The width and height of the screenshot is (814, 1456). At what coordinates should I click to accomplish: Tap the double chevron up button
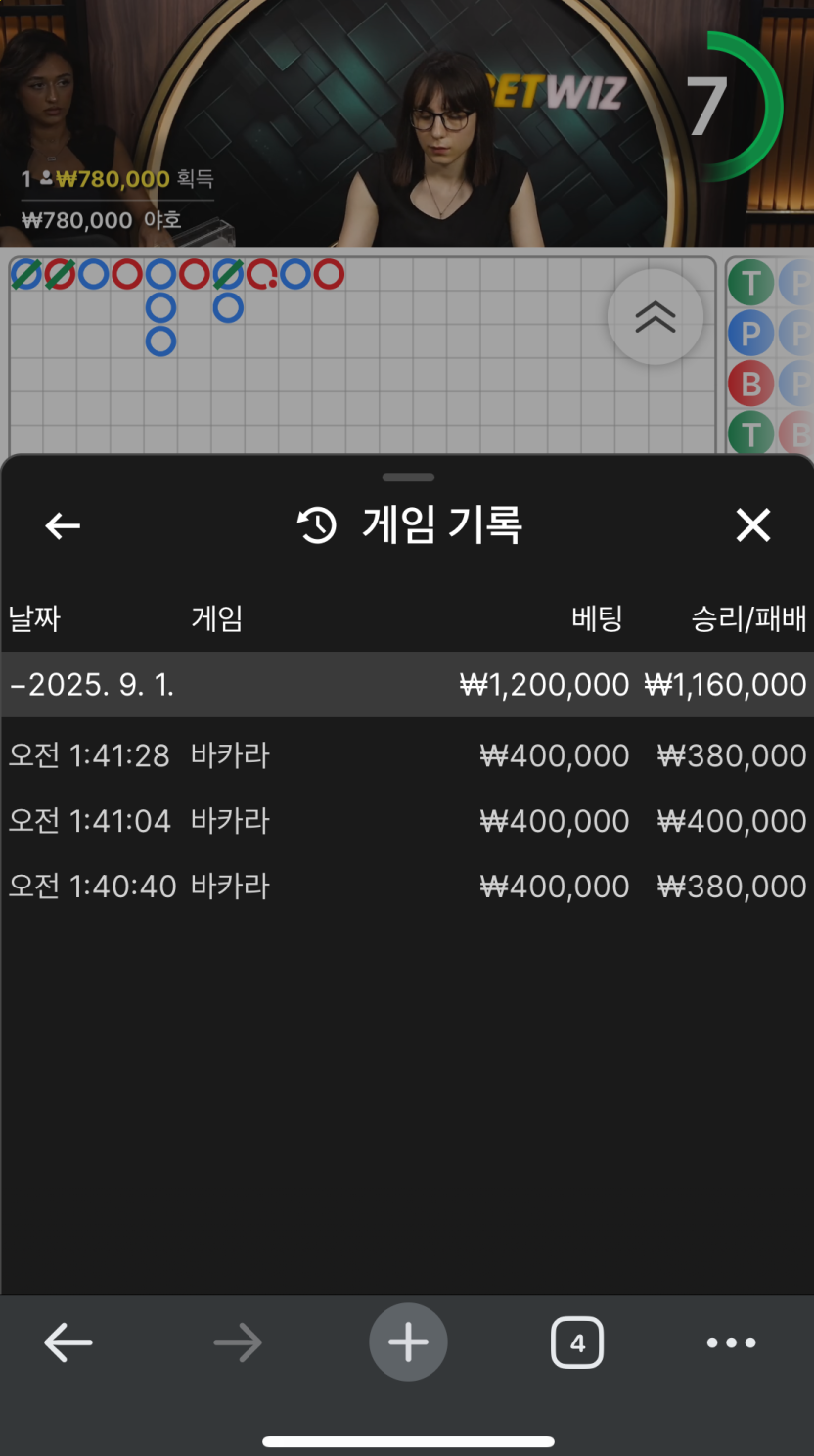tap(655, 317)
